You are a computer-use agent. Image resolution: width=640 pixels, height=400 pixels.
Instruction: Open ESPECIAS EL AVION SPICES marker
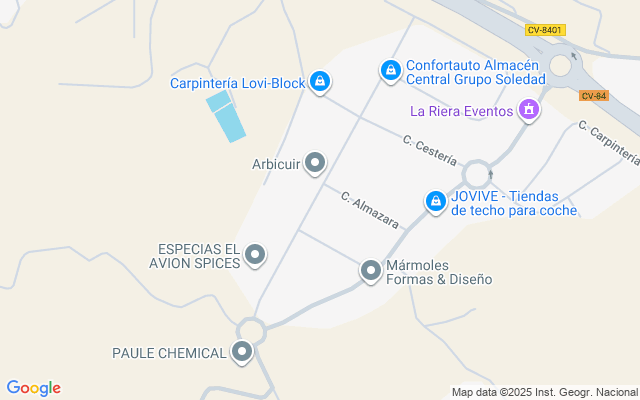[255, 256]
